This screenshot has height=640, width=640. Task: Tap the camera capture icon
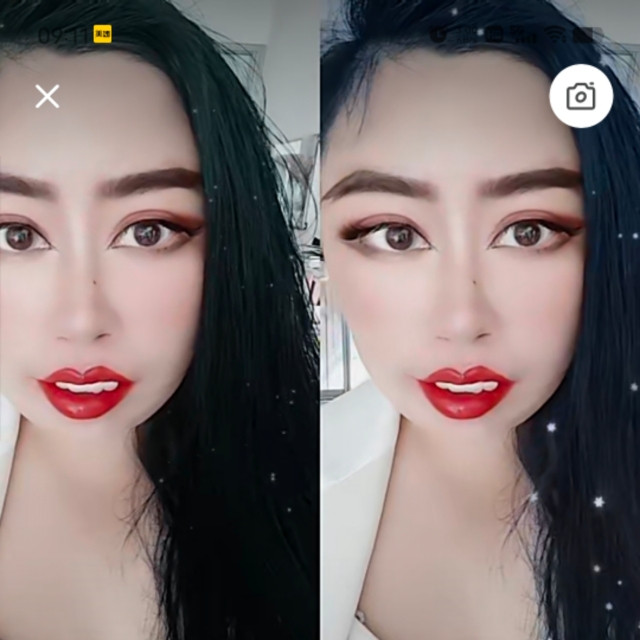click(581, 96)
